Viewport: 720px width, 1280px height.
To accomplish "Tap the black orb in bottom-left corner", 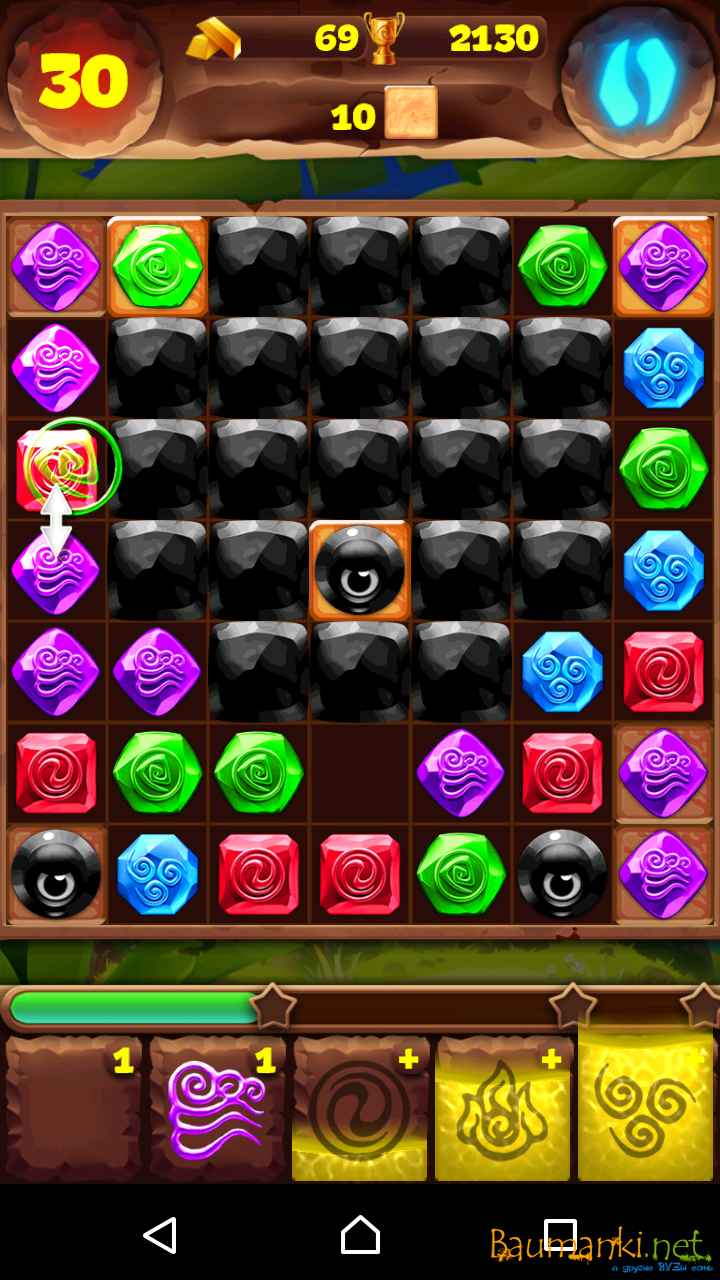I will point(56,874).
